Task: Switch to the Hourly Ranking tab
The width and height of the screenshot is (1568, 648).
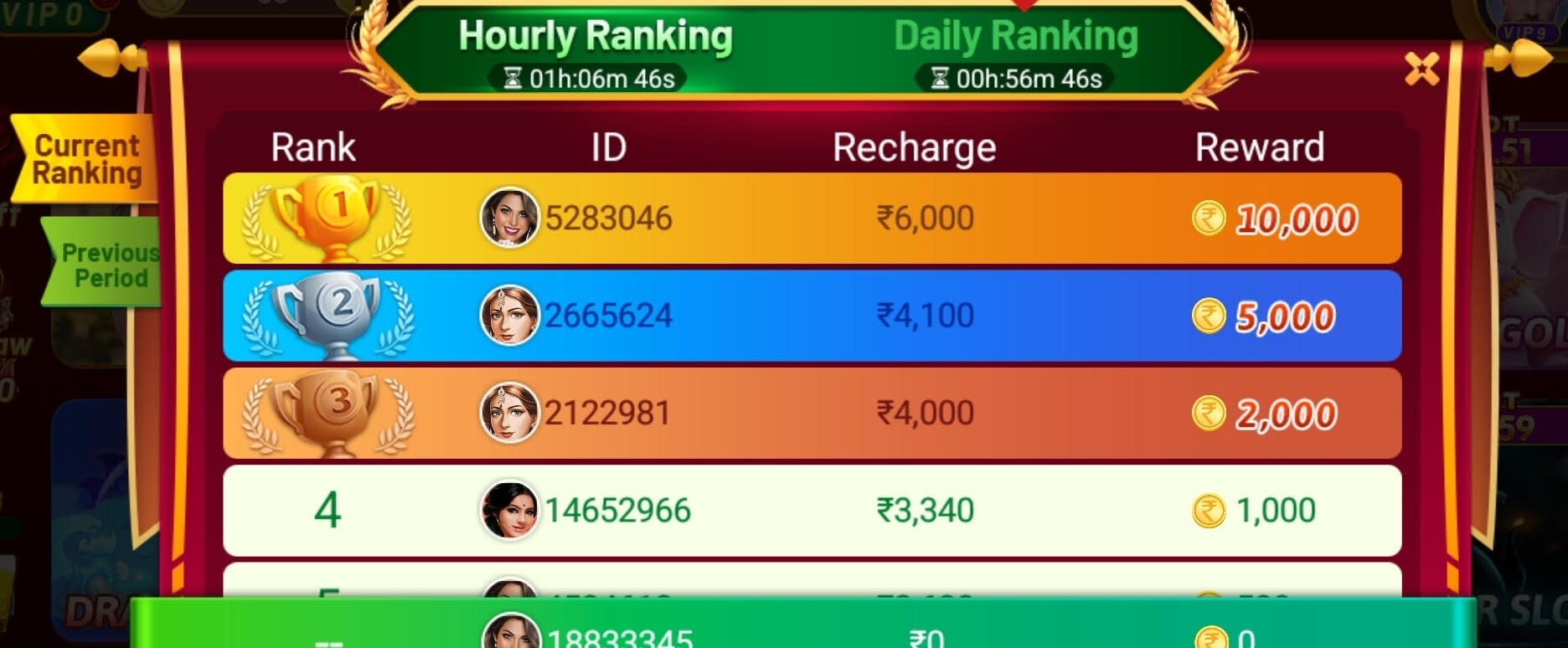Action: click(x=595, y=50)
